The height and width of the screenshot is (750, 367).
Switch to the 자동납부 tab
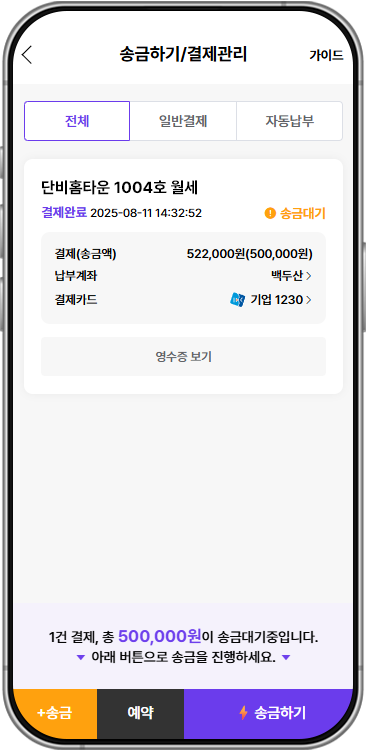(289, 121)
